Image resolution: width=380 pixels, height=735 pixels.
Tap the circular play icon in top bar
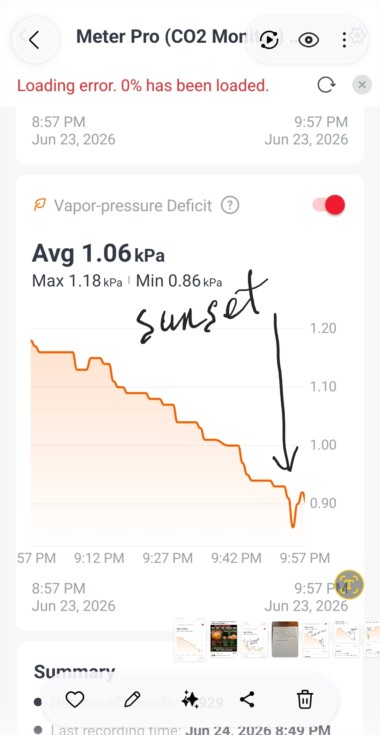(x=269, y=40)
